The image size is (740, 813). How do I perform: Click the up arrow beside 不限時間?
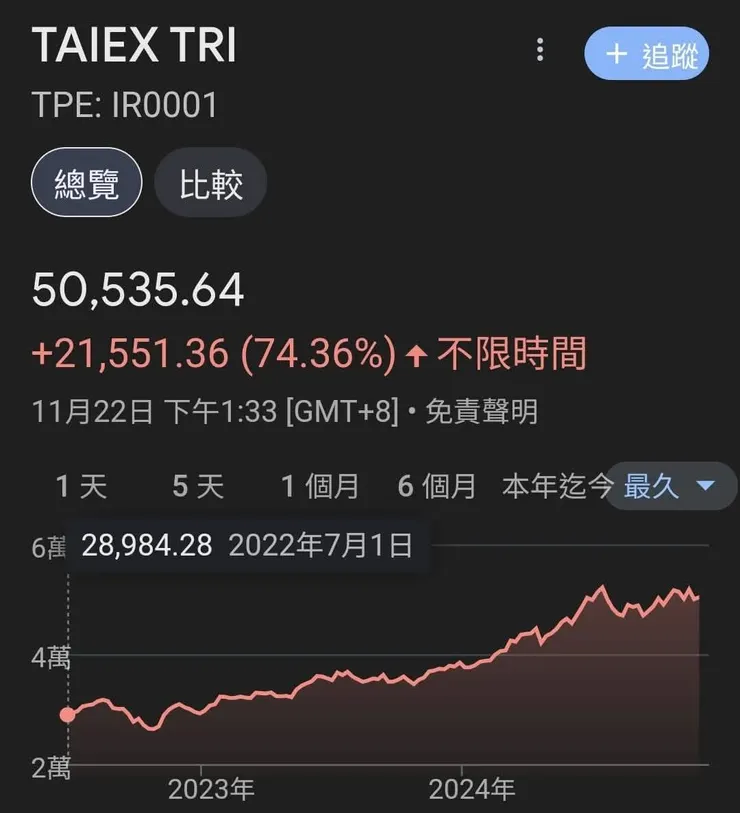click(x=417, y=353)
